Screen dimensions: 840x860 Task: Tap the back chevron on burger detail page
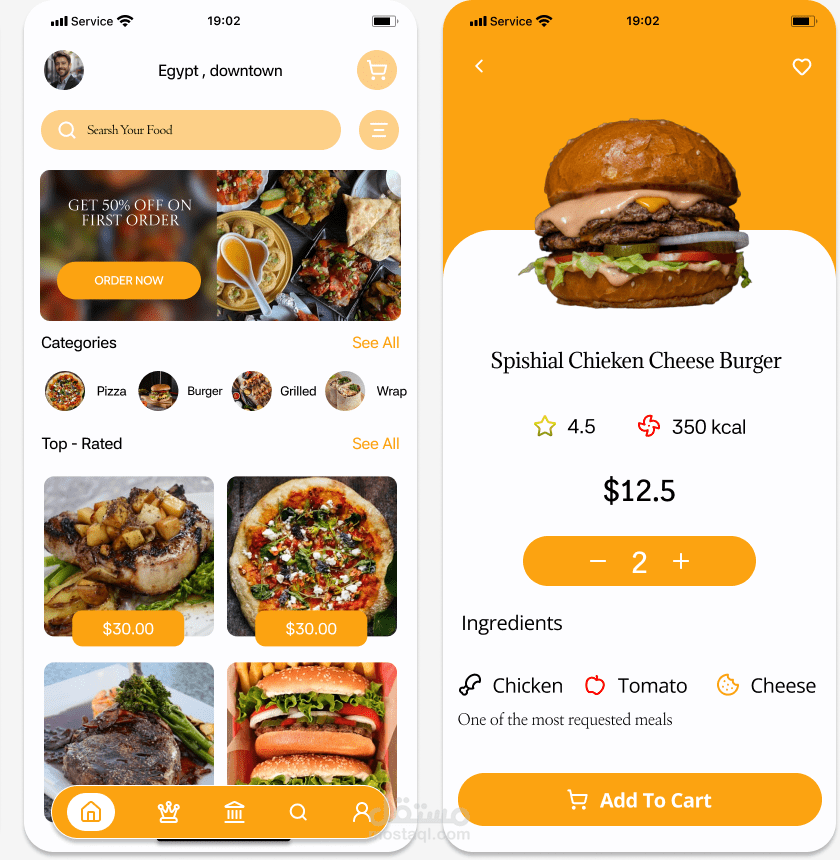tap(478, 66)
